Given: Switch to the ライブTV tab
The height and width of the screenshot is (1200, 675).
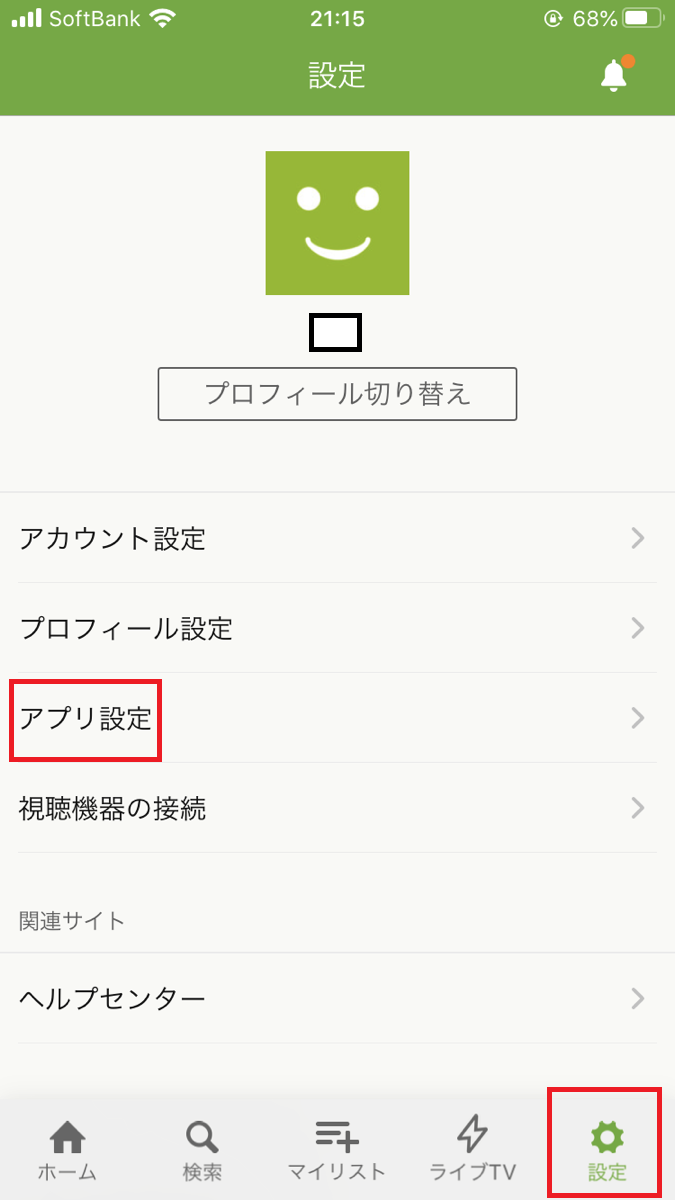Looking at the screenshot, I should 472,1150.
